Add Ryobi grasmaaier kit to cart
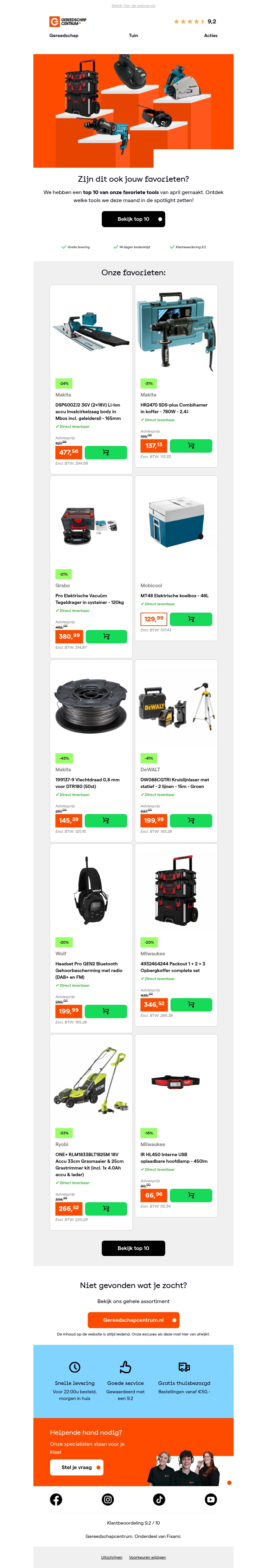Screen dimensions: 267x1568 pos(106,1208)
